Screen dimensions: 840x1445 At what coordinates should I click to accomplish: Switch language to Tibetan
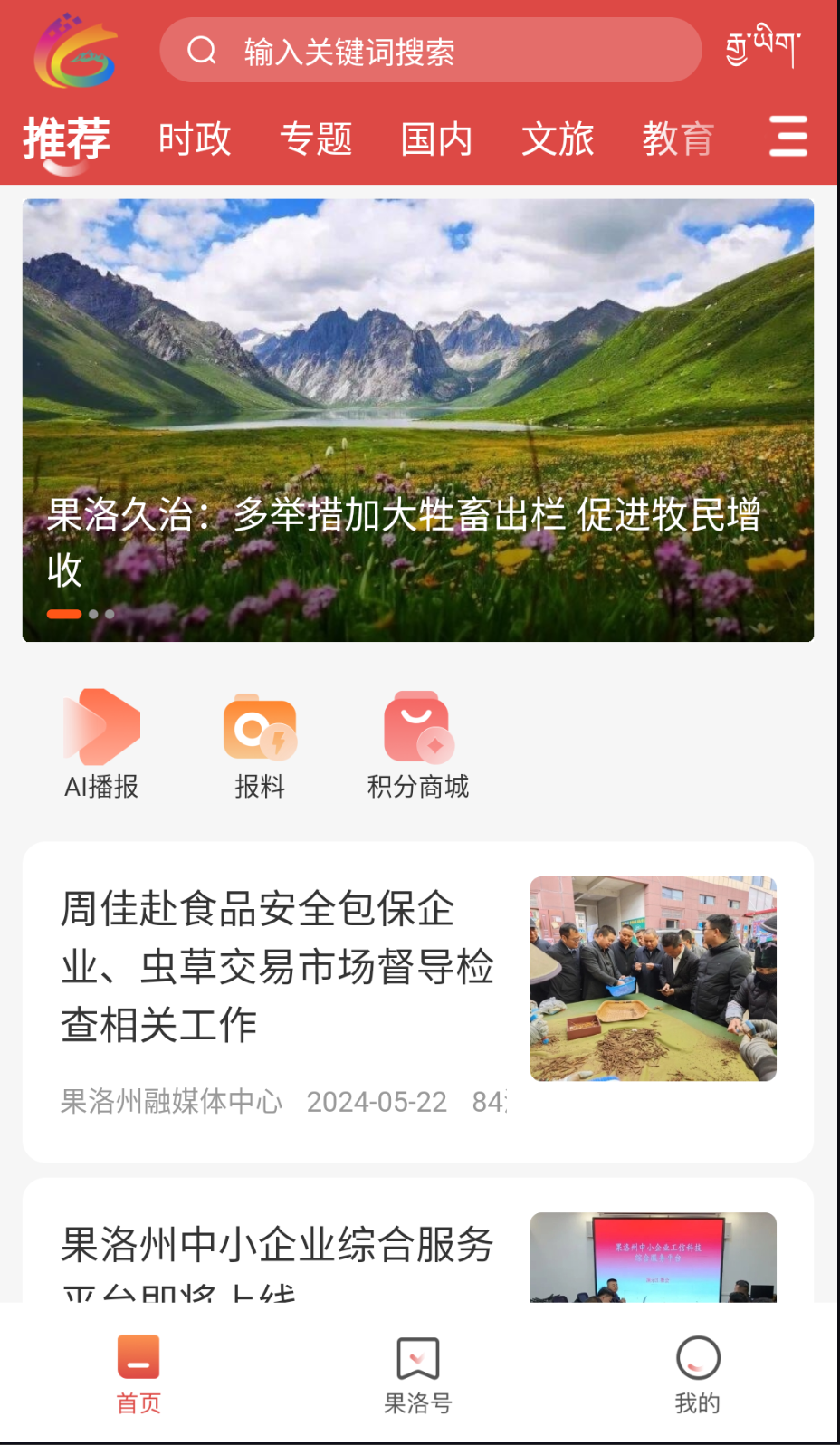click(x=762, y=47)
